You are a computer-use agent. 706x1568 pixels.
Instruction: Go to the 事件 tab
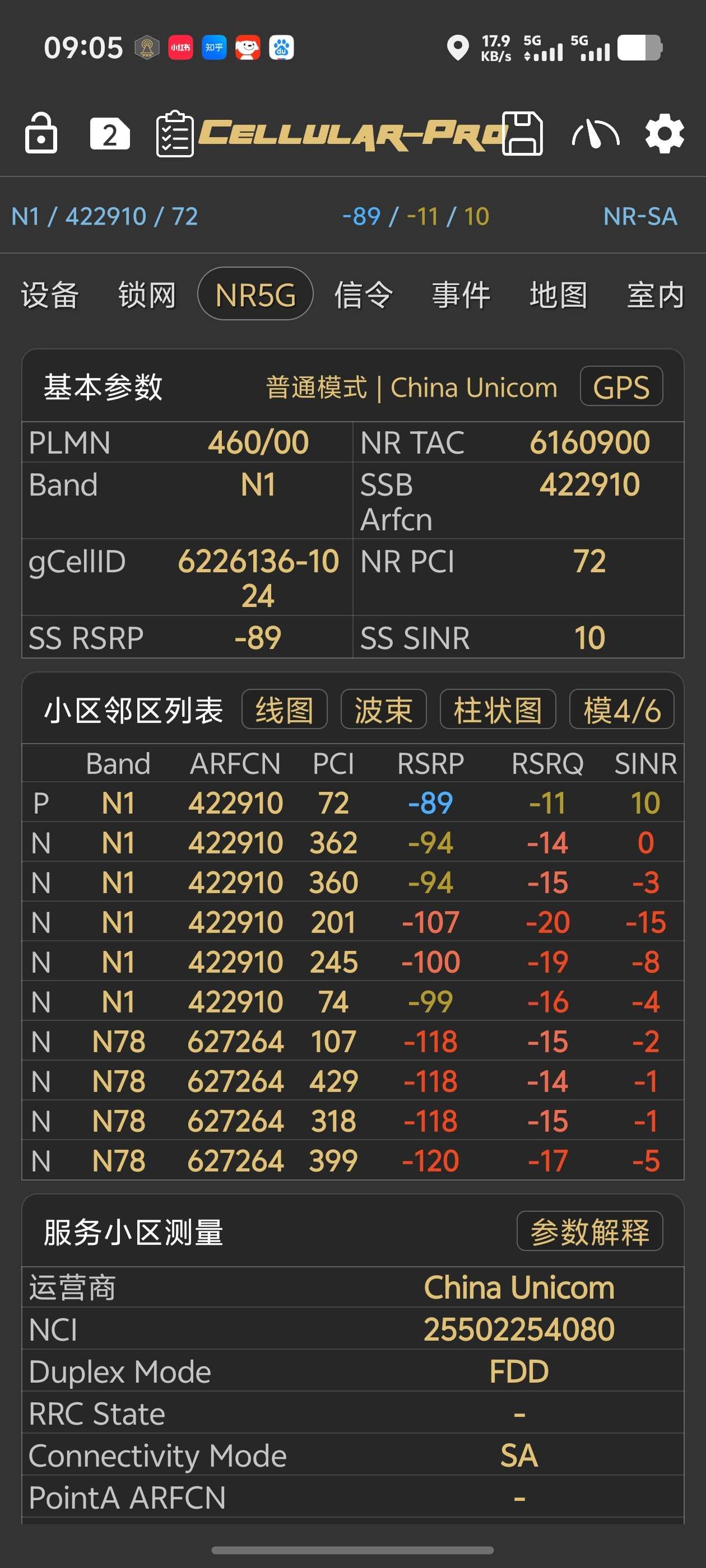click(461, 295)
